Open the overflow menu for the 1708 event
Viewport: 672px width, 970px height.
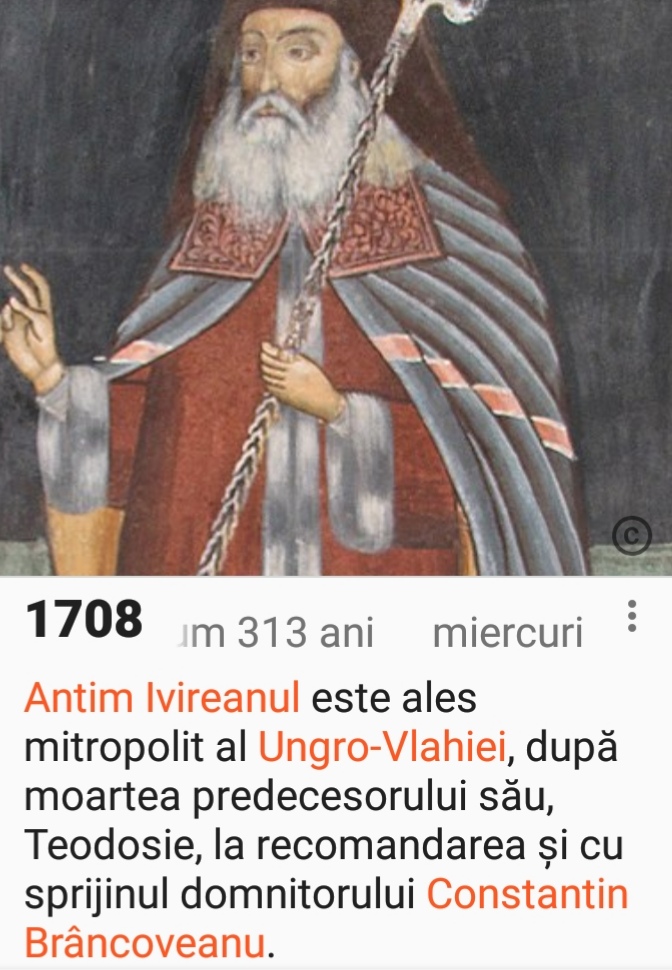pos(631,616)
